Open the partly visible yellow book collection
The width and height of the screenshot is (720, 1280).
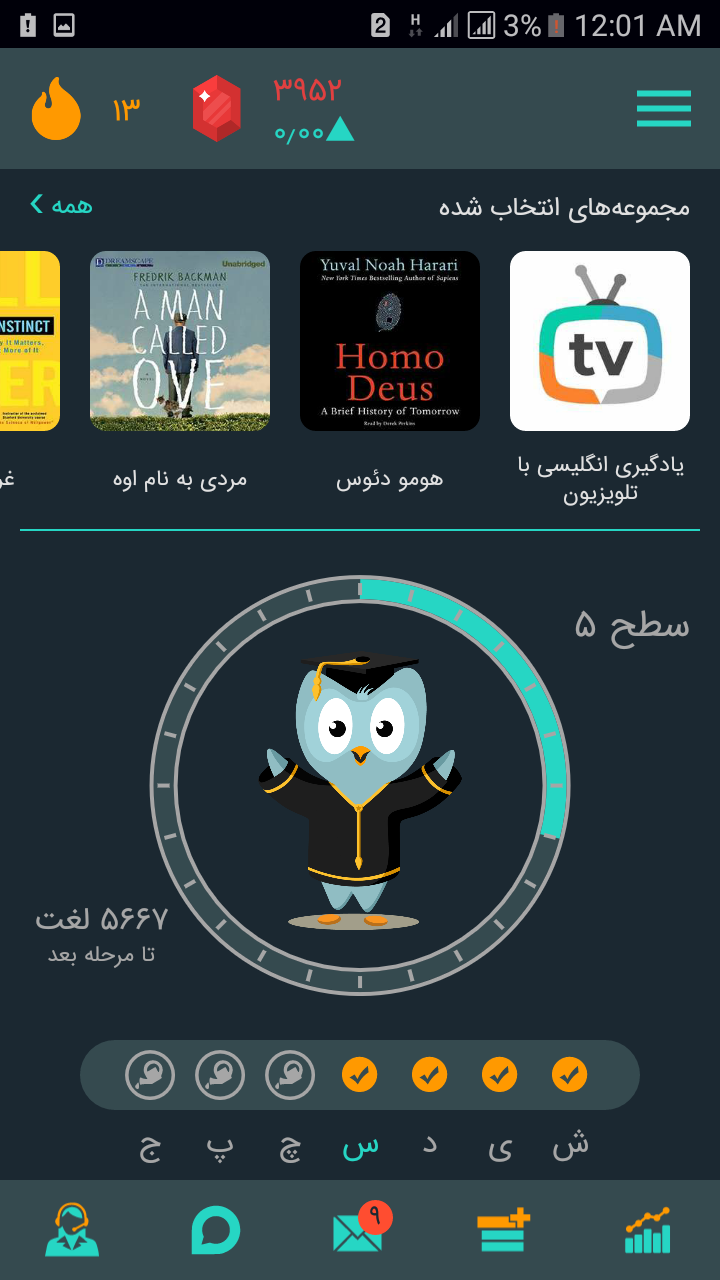(x=30, y=341)
